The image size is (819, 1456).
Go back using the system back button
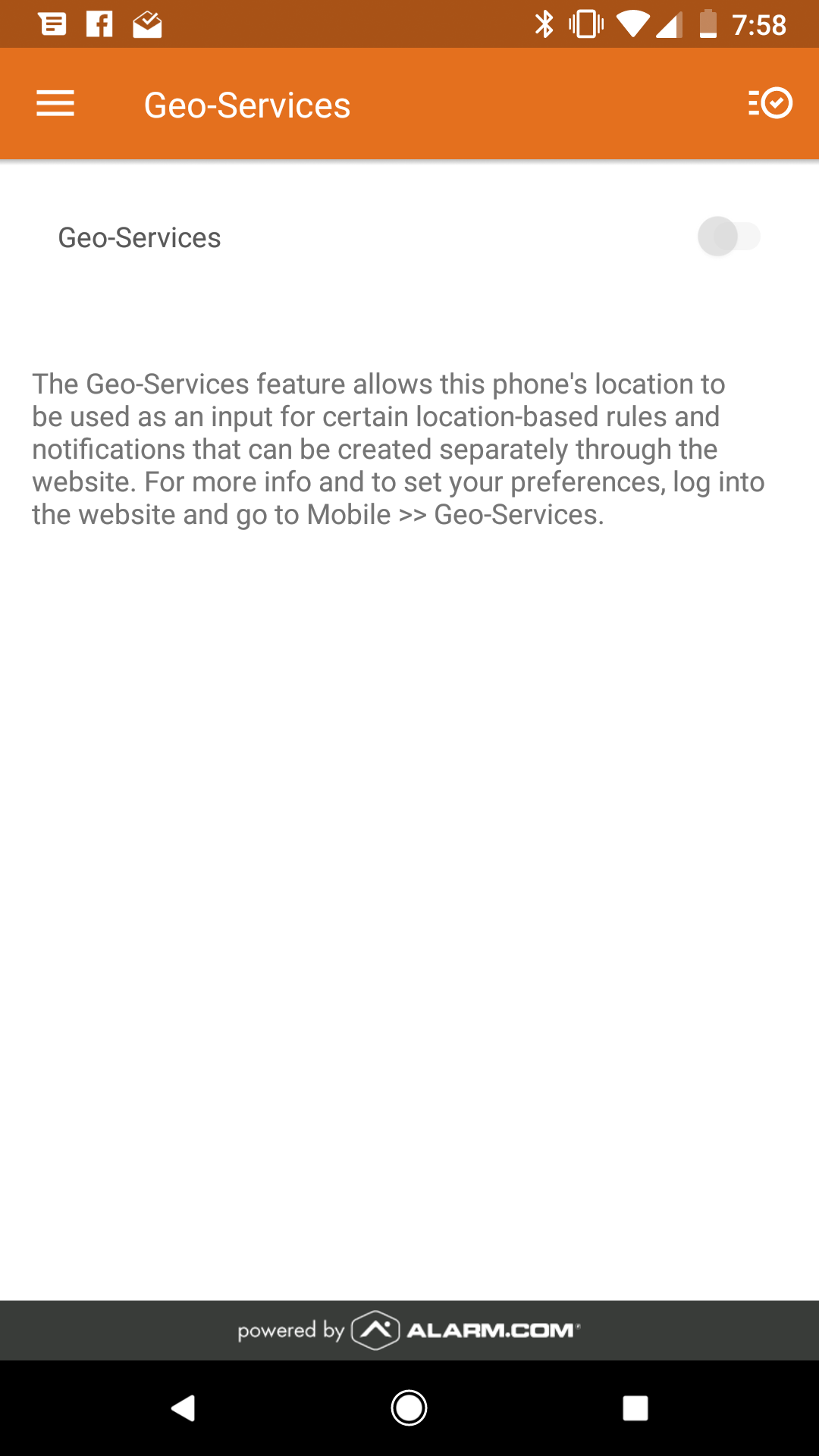pyautogui.click(x=183, y=1408)
